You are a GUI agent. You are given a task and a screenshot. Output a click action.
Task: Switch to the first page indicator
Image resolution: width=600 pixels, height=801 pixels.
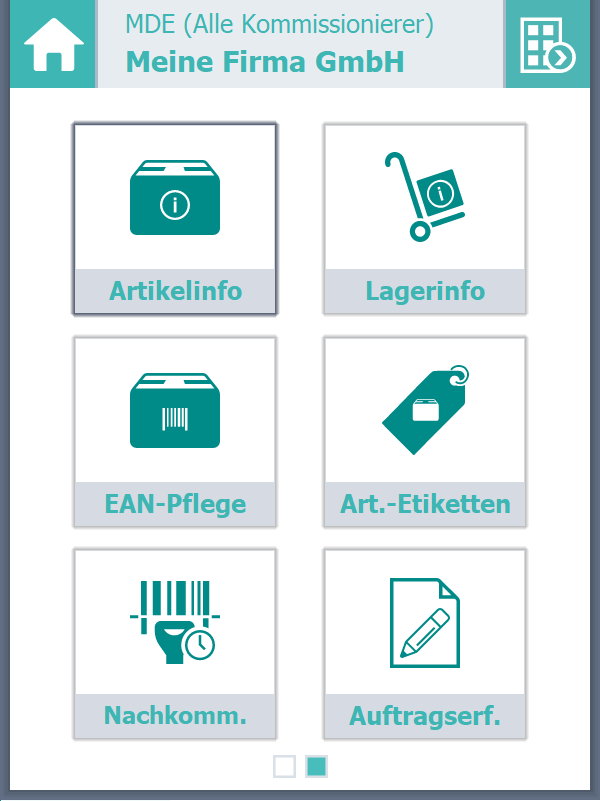click(285, 767)
